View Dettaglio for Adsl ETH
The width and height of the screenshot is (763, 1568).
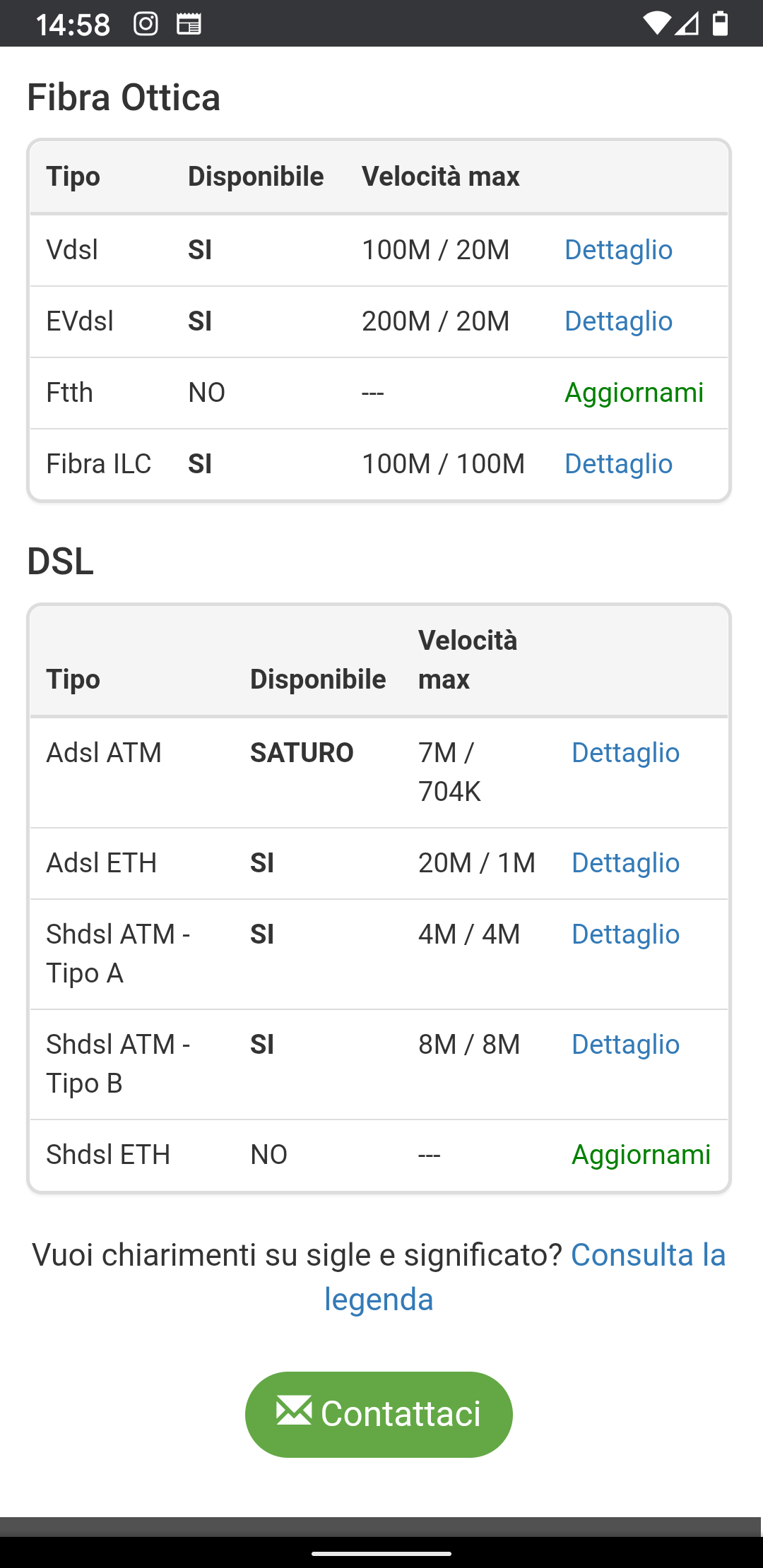(625, 863)
